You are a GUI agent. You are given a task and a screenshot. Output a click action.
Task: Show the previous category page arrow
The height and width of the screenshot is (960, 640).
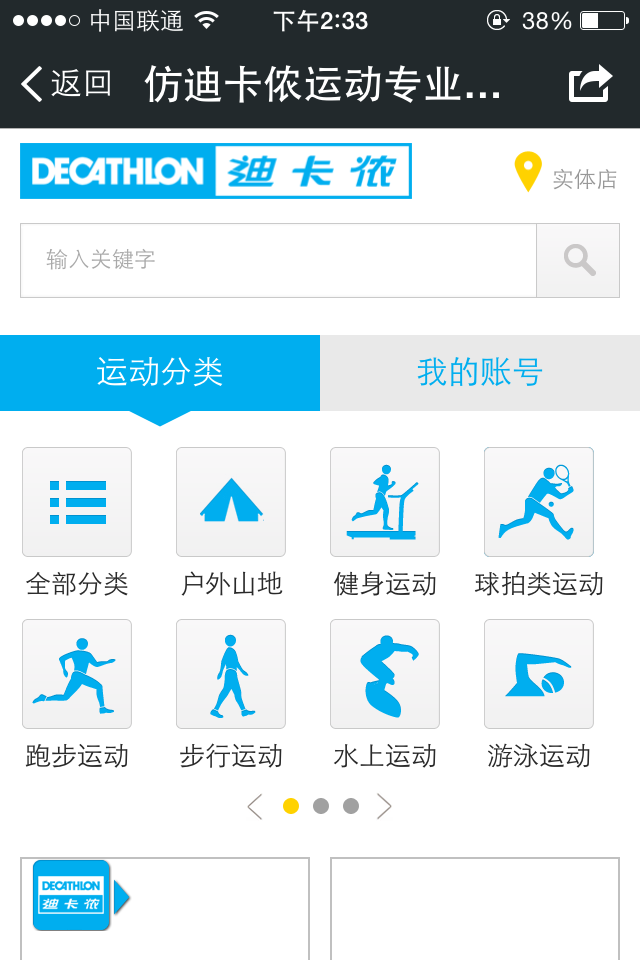click(x=255, y=806)
